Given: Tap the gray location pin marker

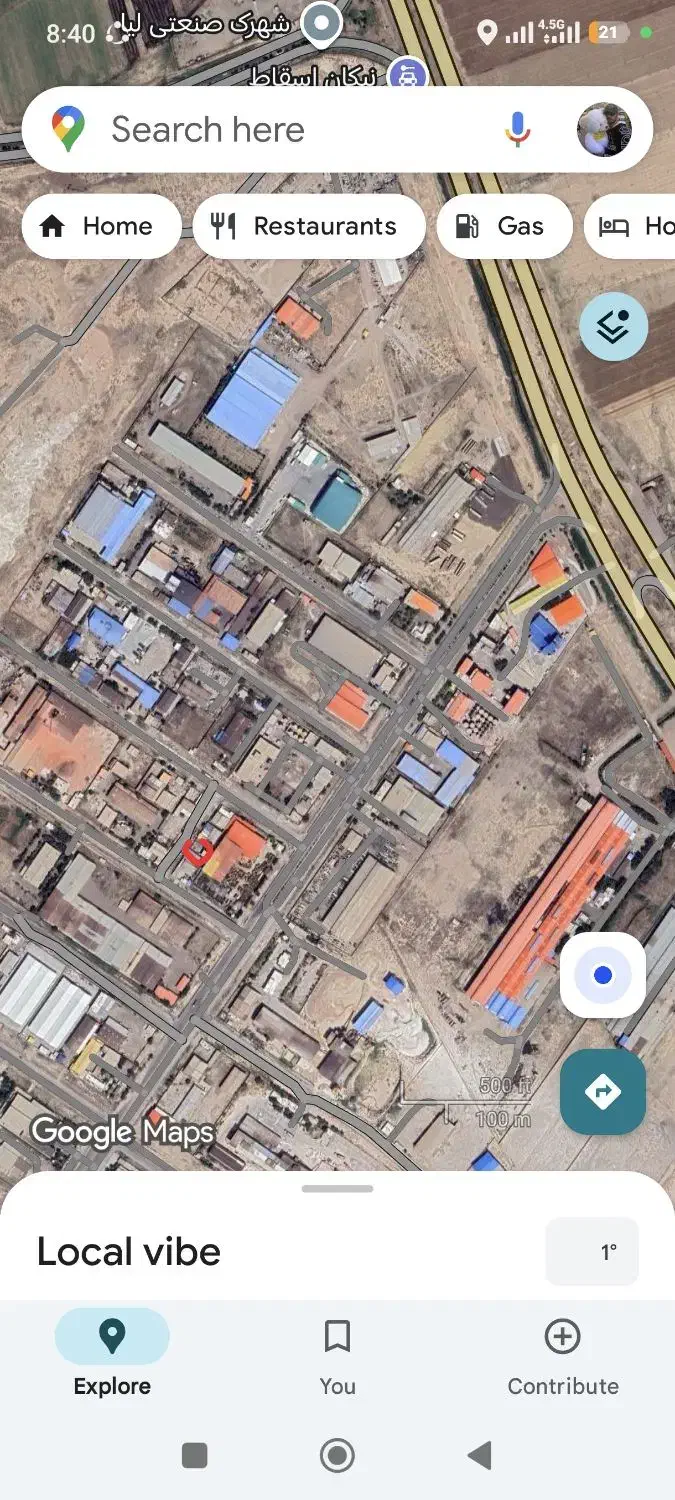Looking at the screenshot, I should 321,22.
